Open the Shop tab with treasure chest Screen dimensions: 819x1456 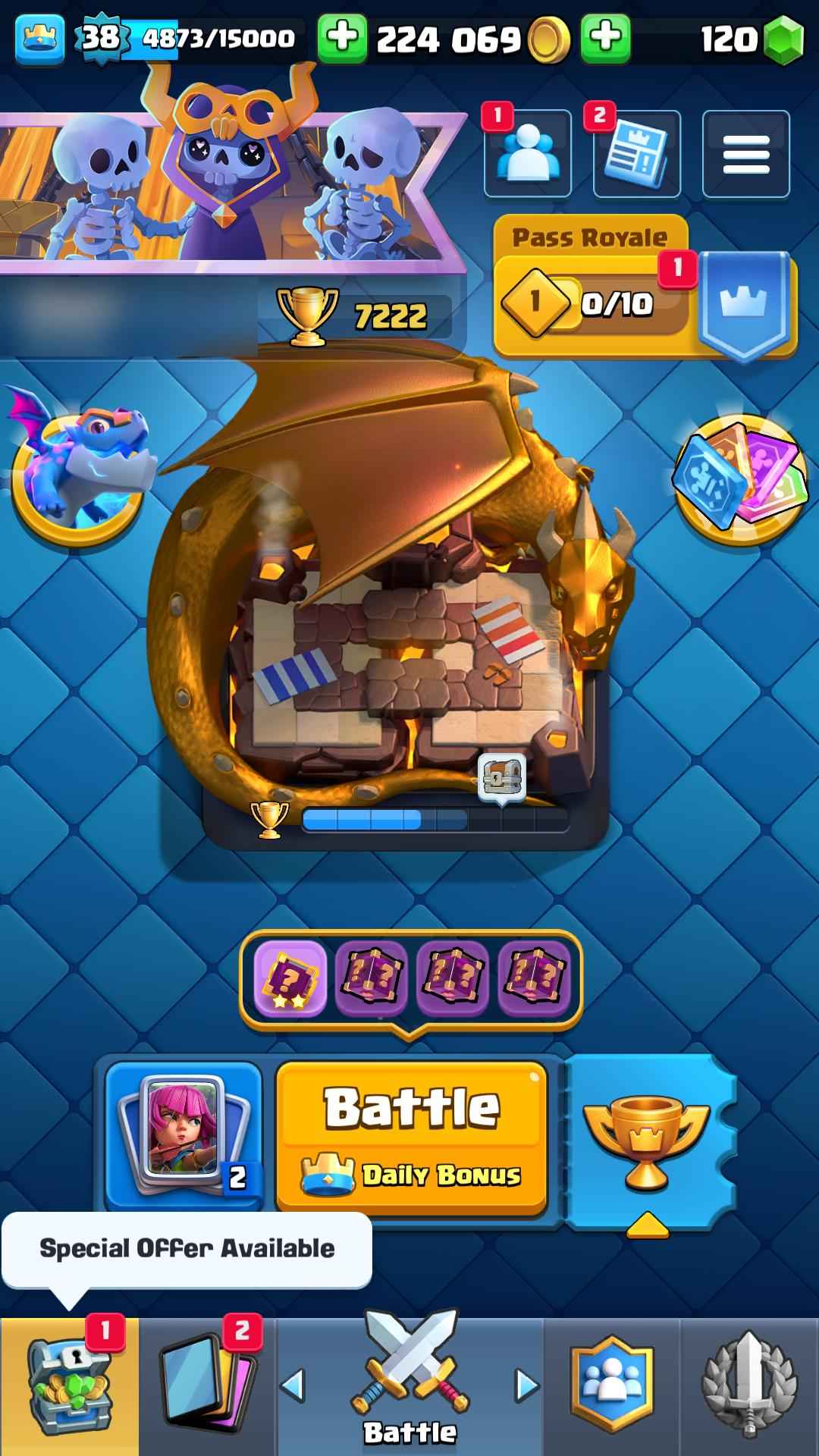(x=68, y=1386)
